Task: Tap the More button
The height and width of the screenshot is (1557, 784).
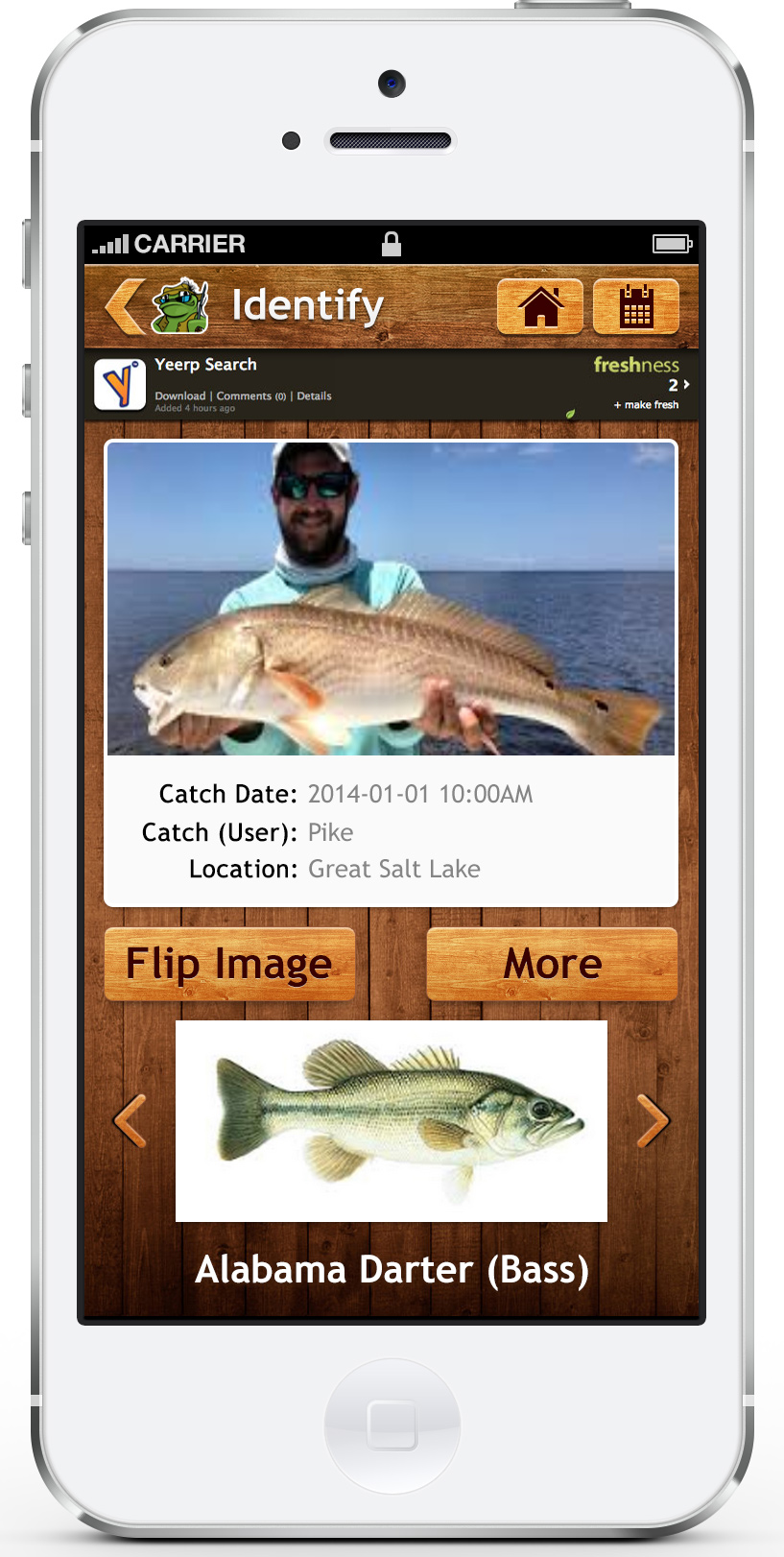Action: pos(552,964)
